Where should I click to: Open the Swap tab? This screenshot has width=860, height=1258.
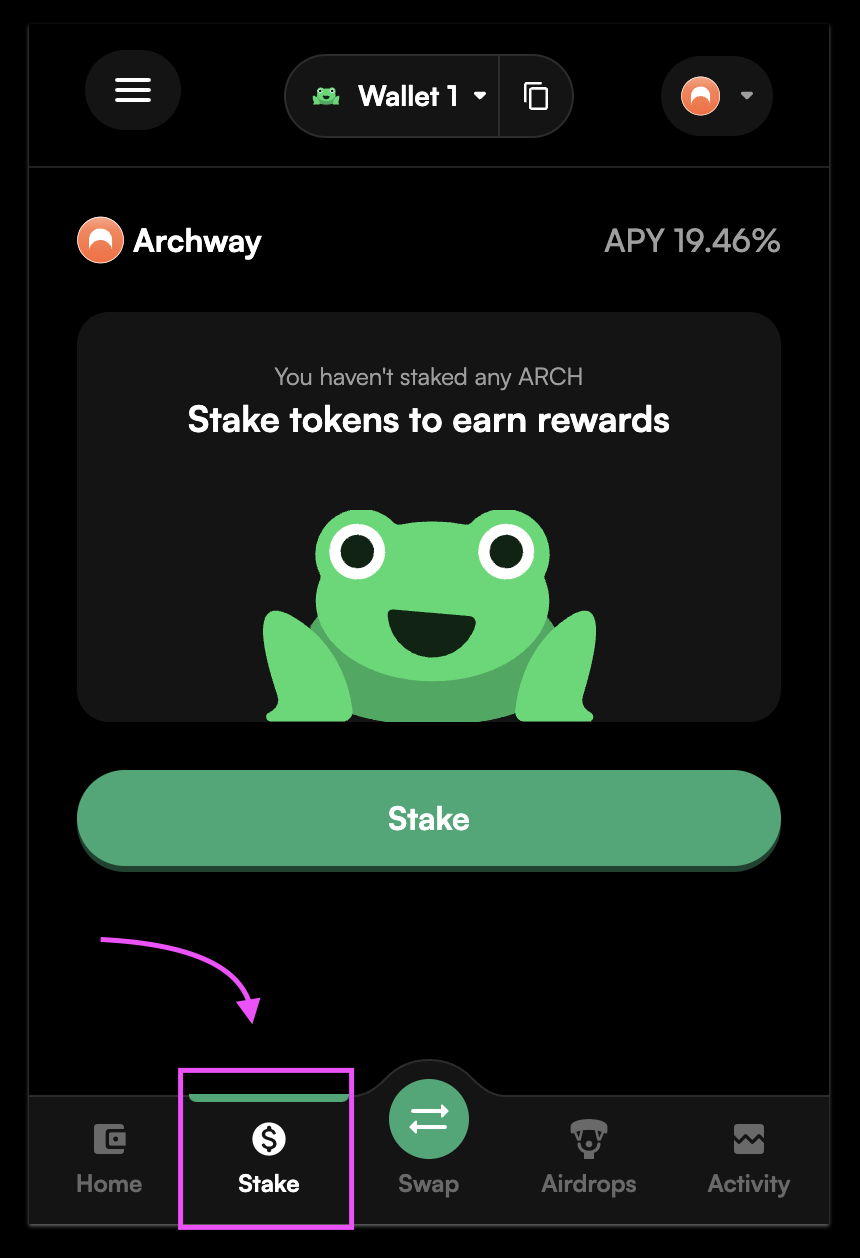[x=428, y=1140]
